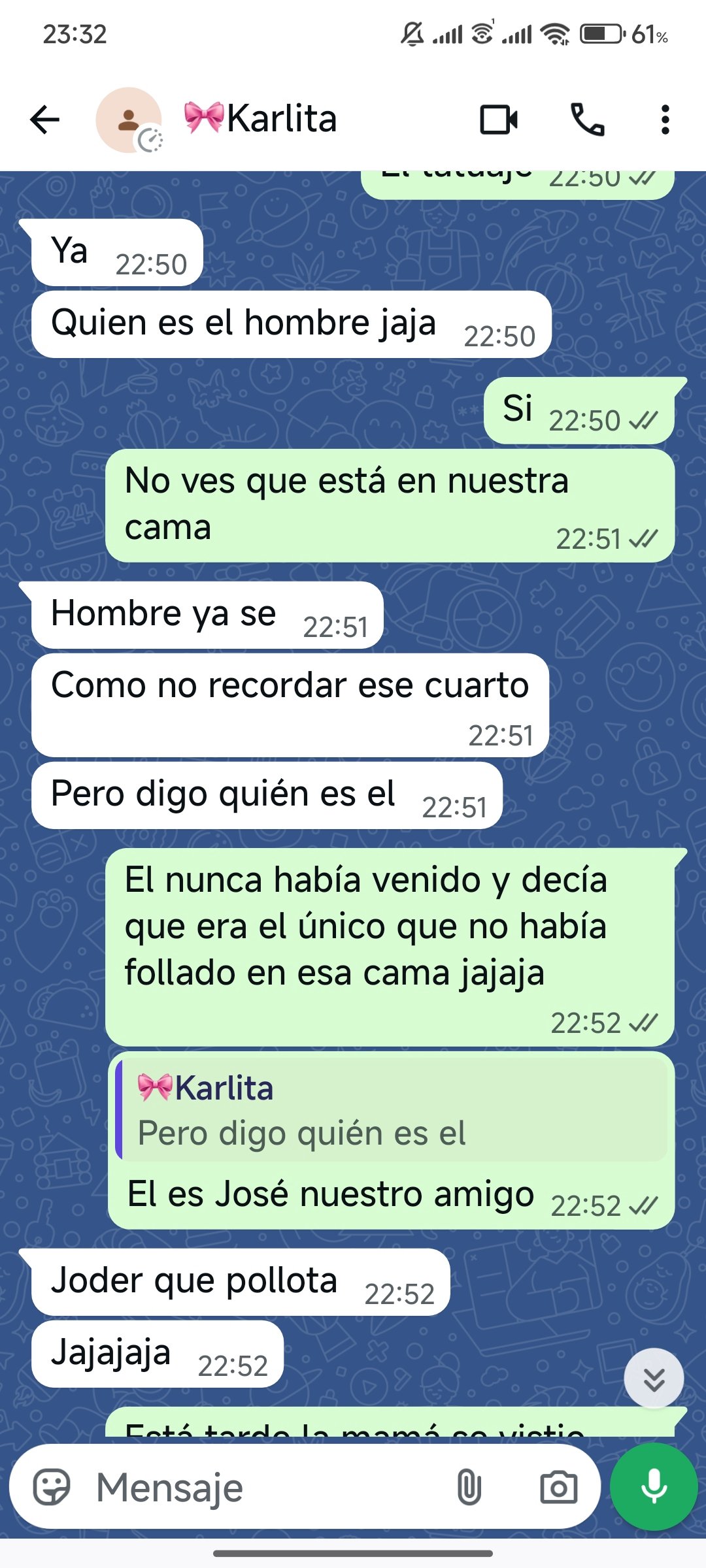Open Karlita's profile picture
This screenshot has width=706, height=1568.
click(129, 120)
